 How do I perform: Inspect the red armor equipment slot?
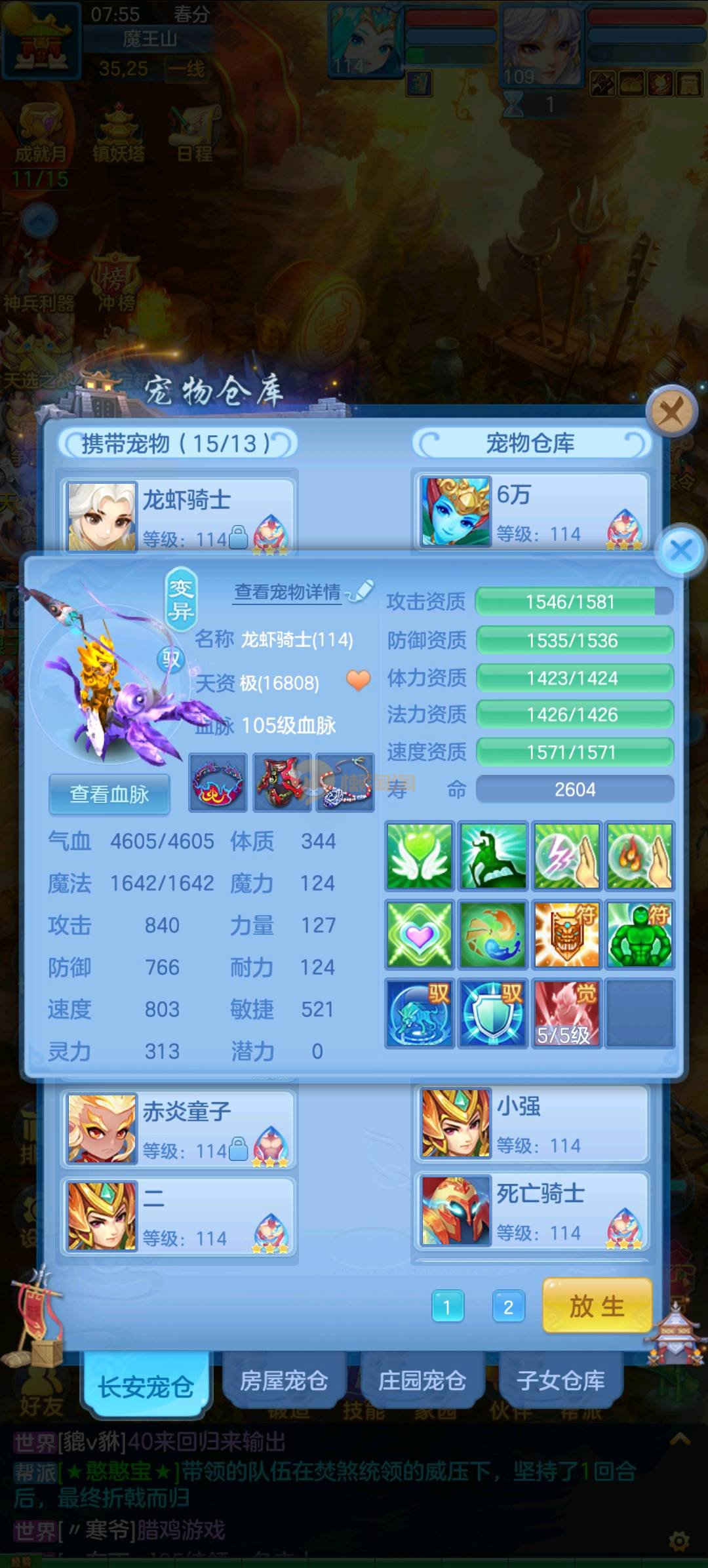pos(282,783)
